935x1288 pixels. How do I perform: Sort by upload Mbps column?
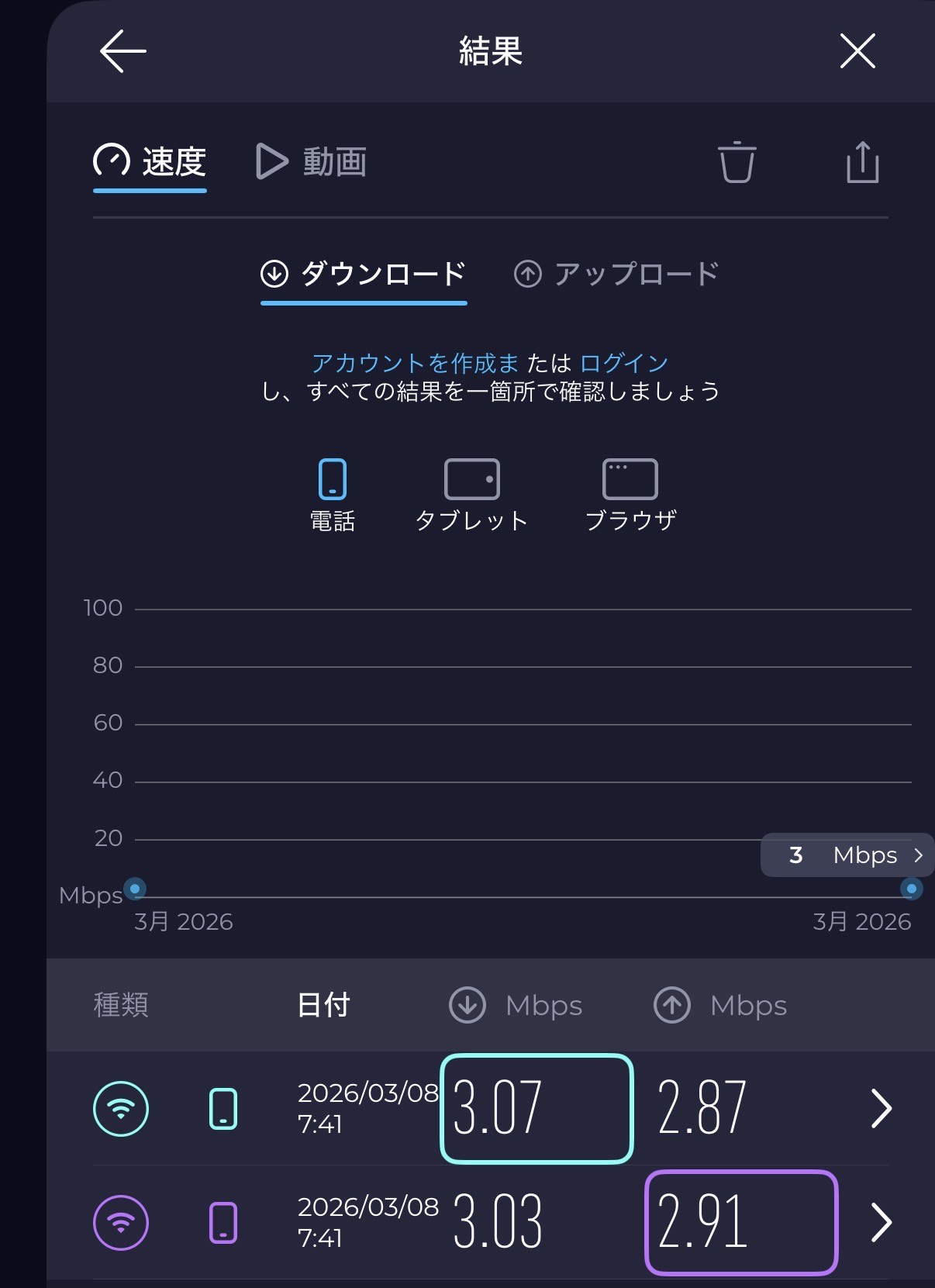coord(720,1005)
